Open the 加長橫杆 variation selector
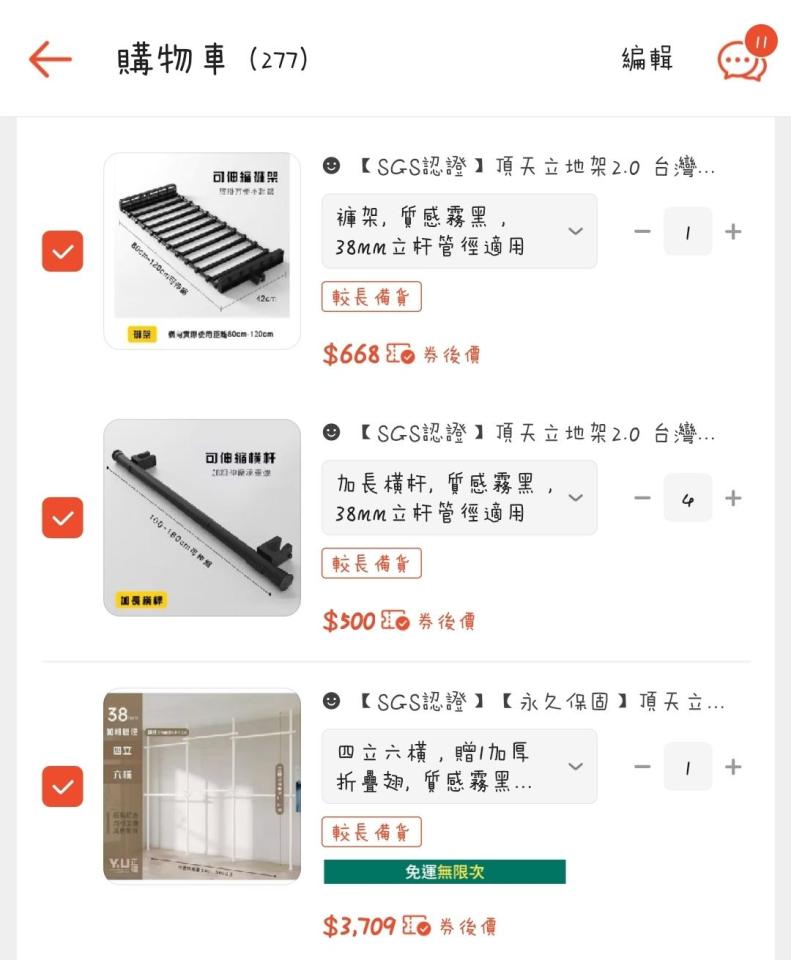 coord(575,496)
